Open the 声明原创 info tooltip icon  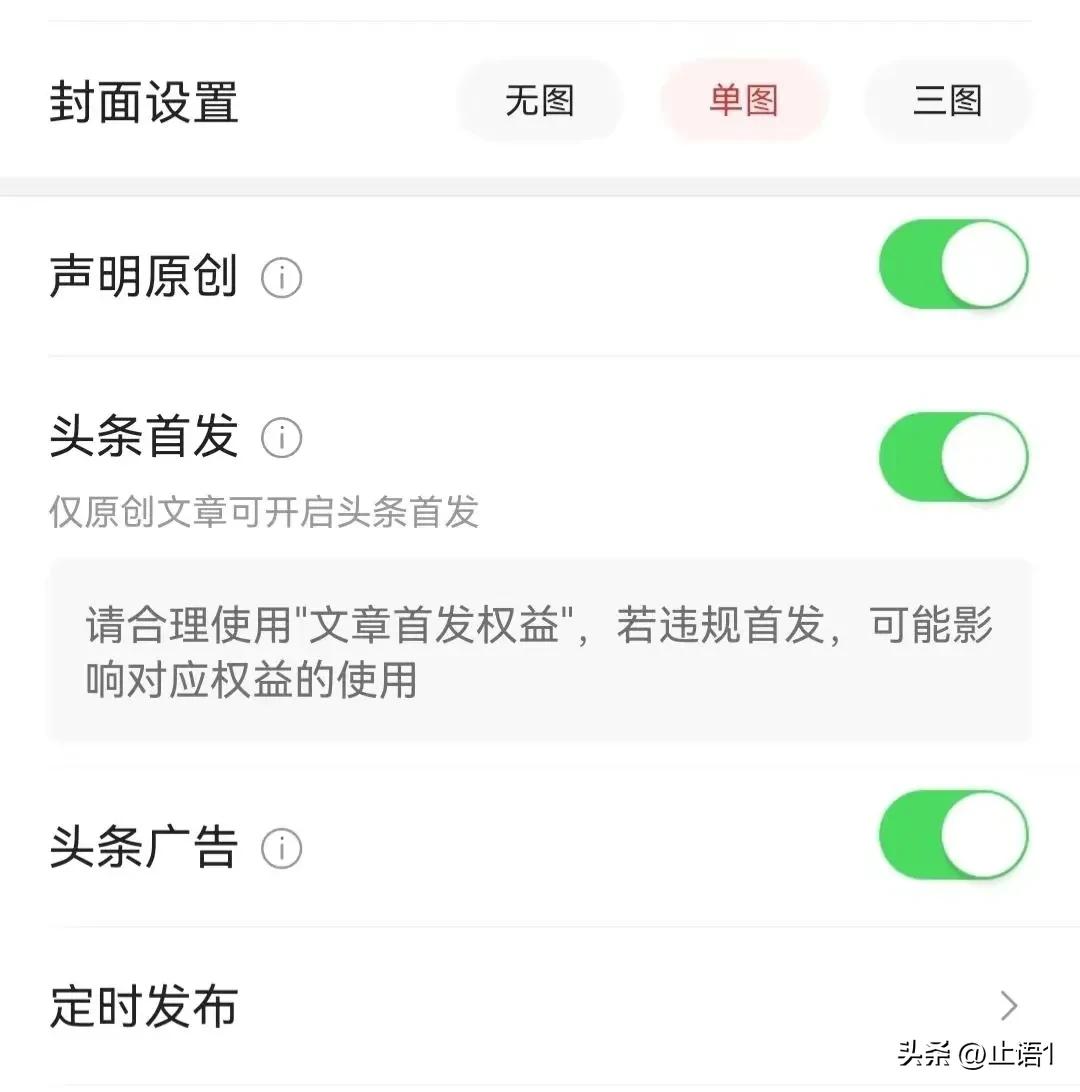(x=282, y=277)
